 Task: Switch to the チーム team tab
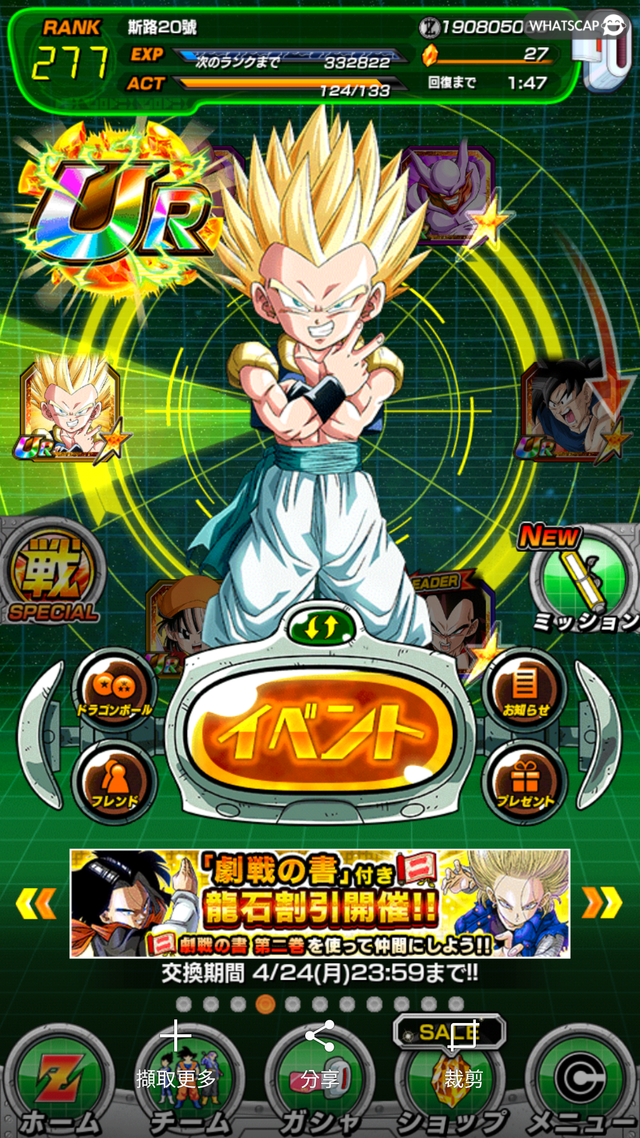click(190, 1081)
